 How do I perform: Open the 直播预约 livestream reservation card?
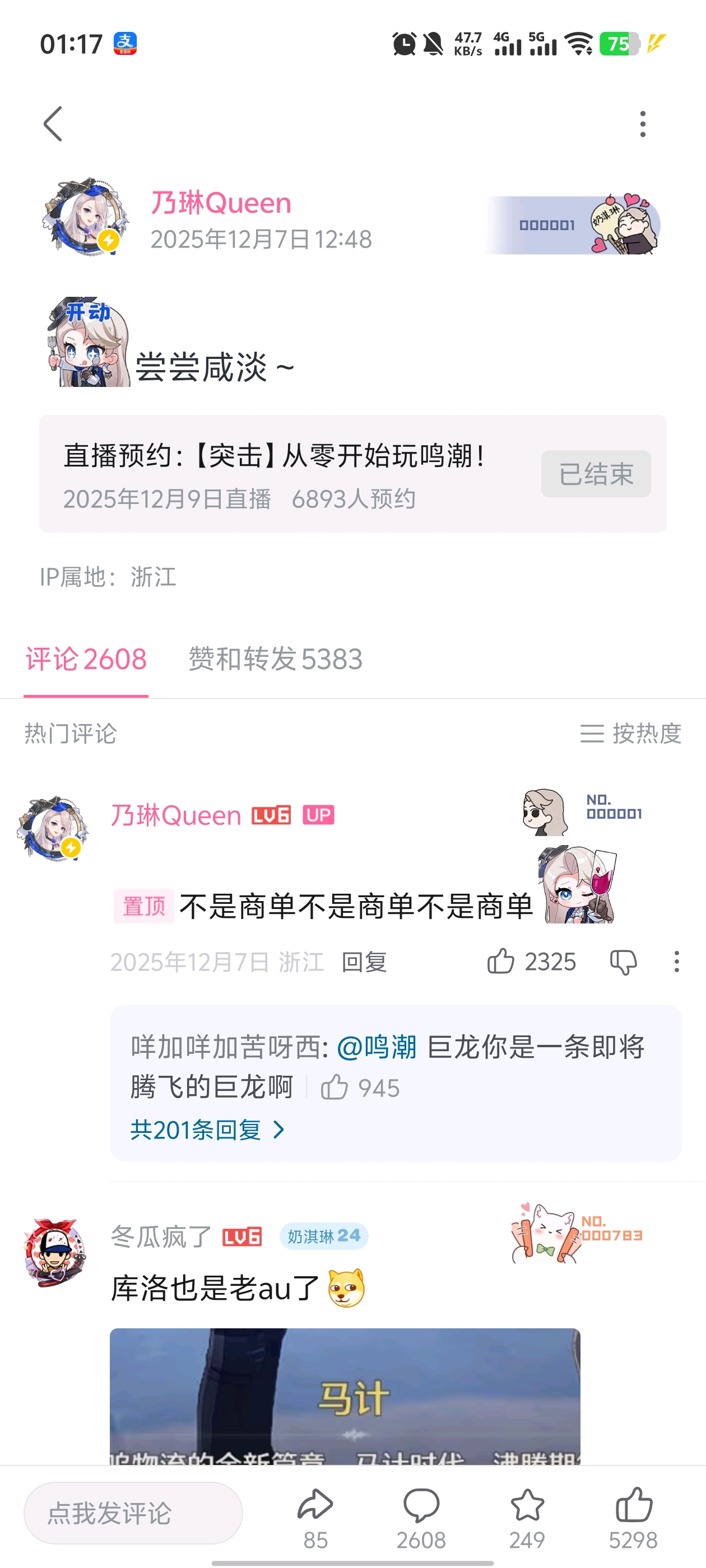pyautogui.click(x=352, y=474)
